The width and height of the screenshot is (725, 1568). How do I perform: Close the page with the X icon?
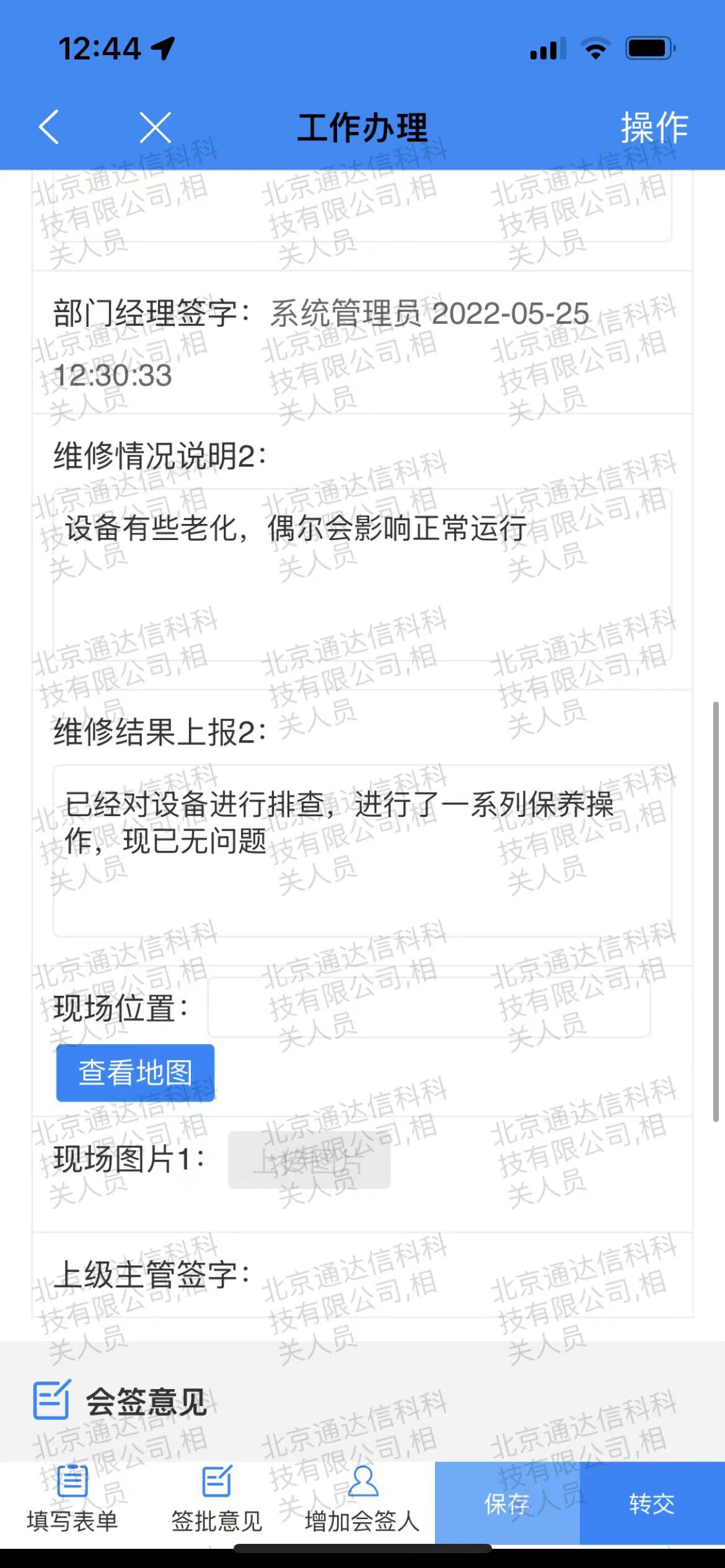[x=155, y=128]
